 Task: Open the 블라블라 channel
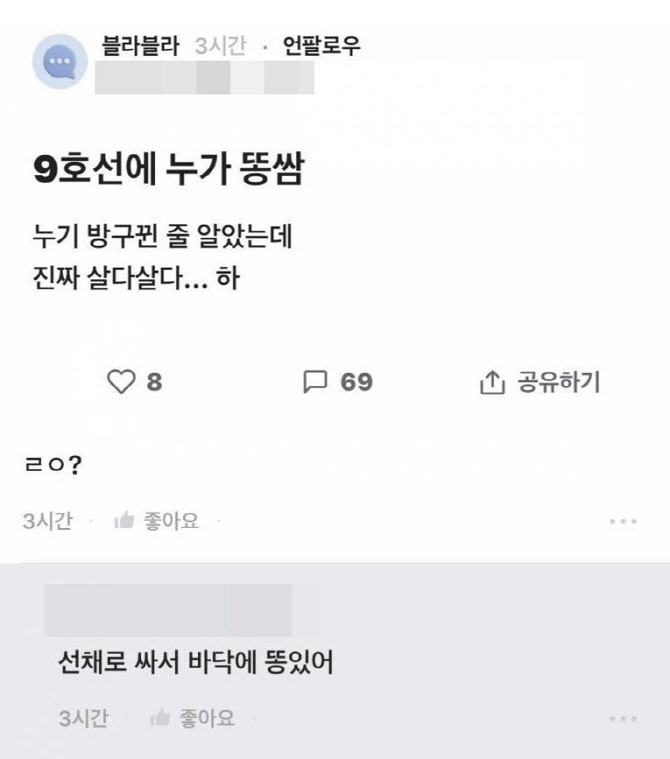click(137, 46)
